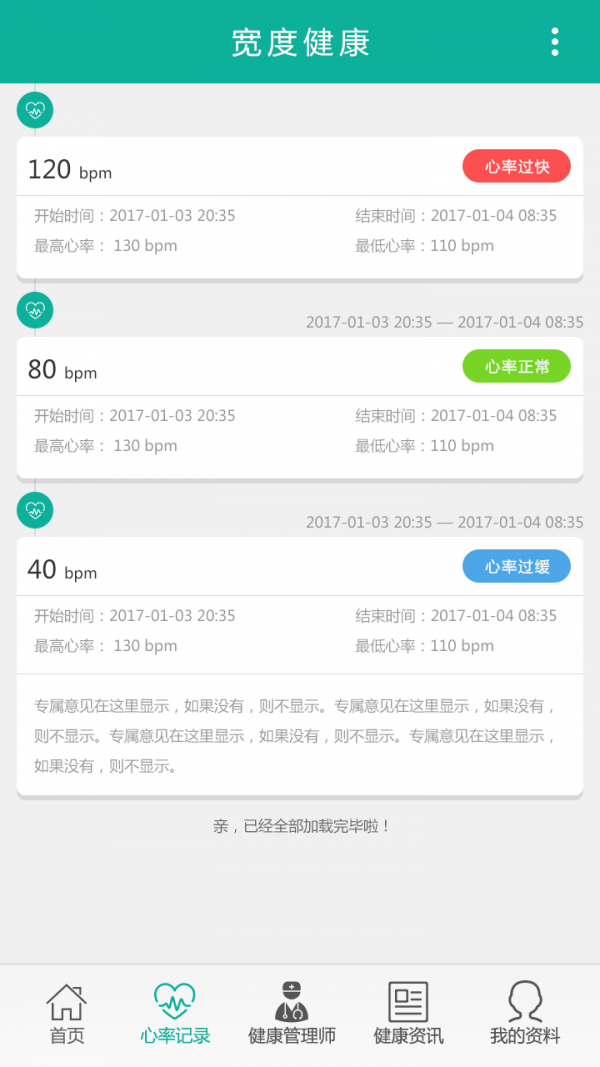Select the 心率记录 tab
This screenshot has width=600, height=1067.
pyautogui.click(x=175, y=1014)
